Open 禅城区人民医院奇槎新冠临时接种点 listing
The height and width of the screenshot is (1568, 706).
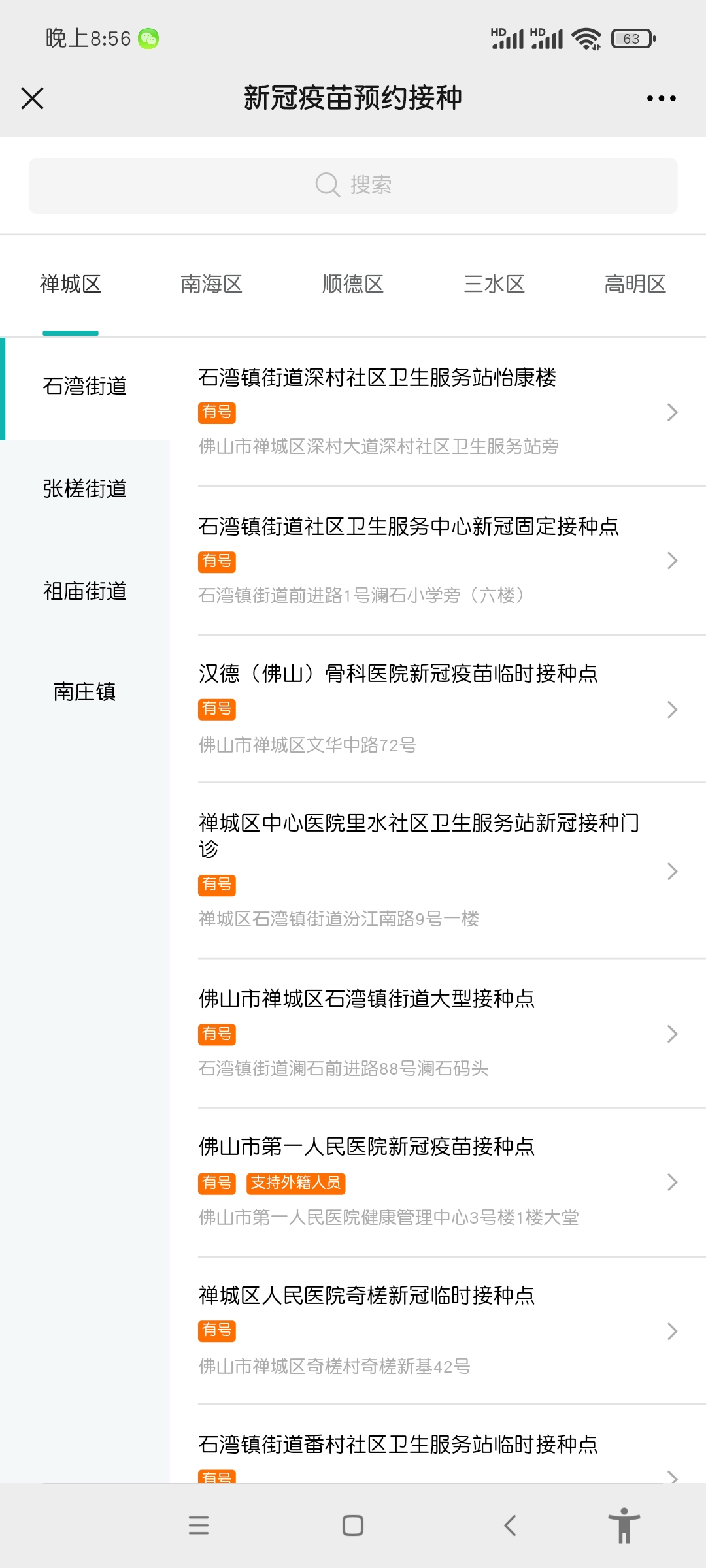366,1296
